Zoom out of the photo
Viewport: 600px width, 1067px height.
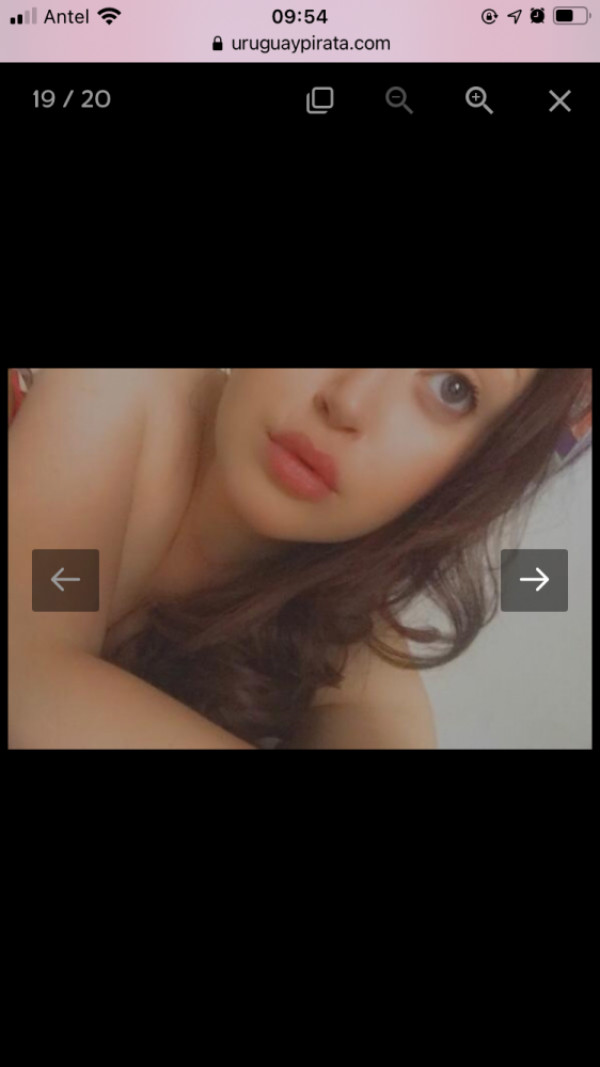click(399, 100)
